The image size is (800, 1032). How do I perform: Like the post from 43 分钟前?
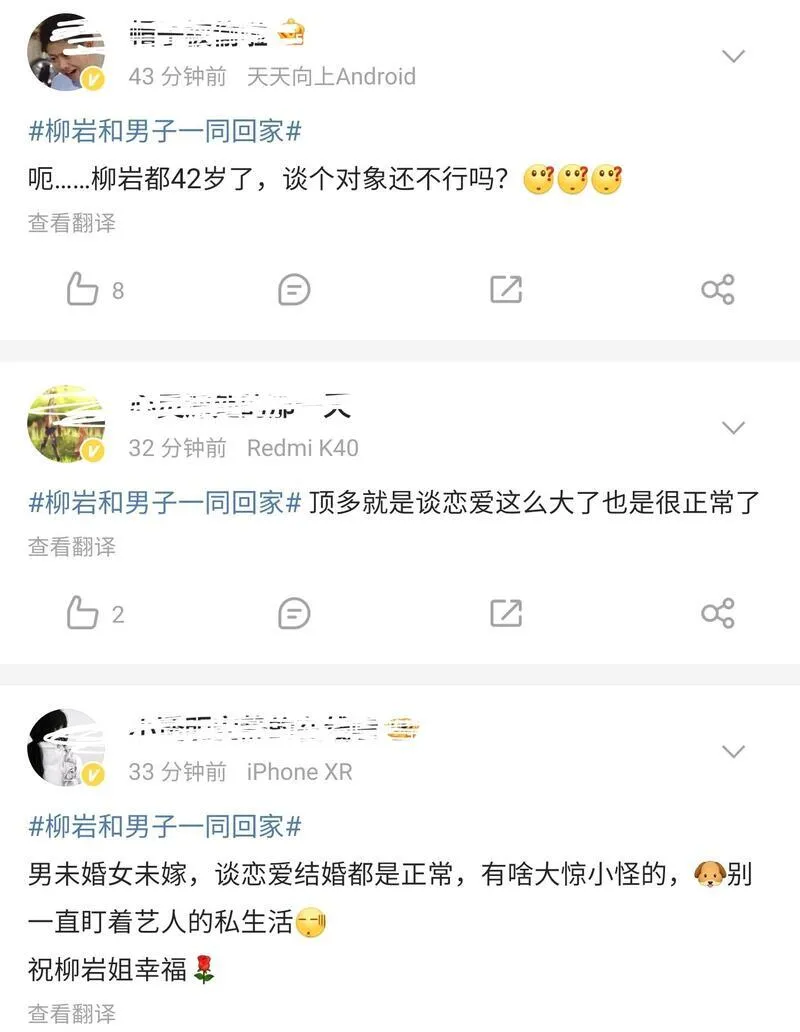(83, 290)
